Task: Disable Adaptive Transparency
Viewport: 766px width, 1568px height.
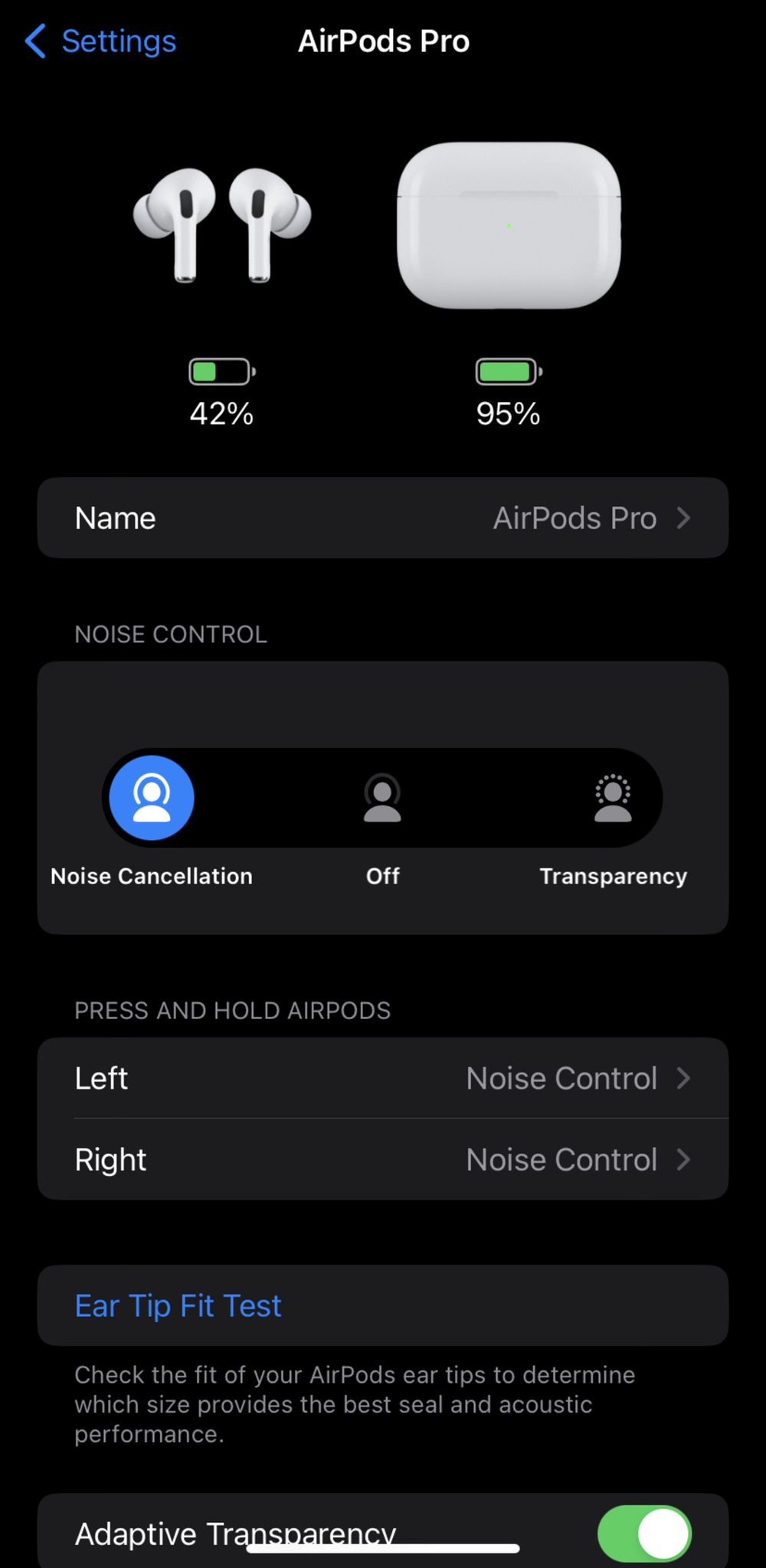Action: tap(644, 1532)
